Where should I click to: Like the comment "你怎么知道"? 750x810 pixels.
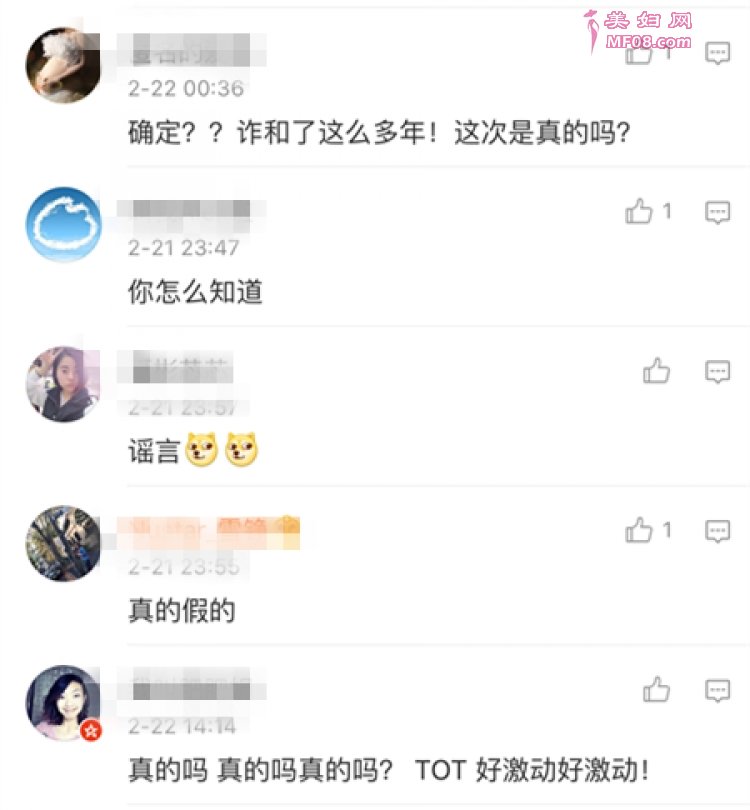tap(640, 212)
